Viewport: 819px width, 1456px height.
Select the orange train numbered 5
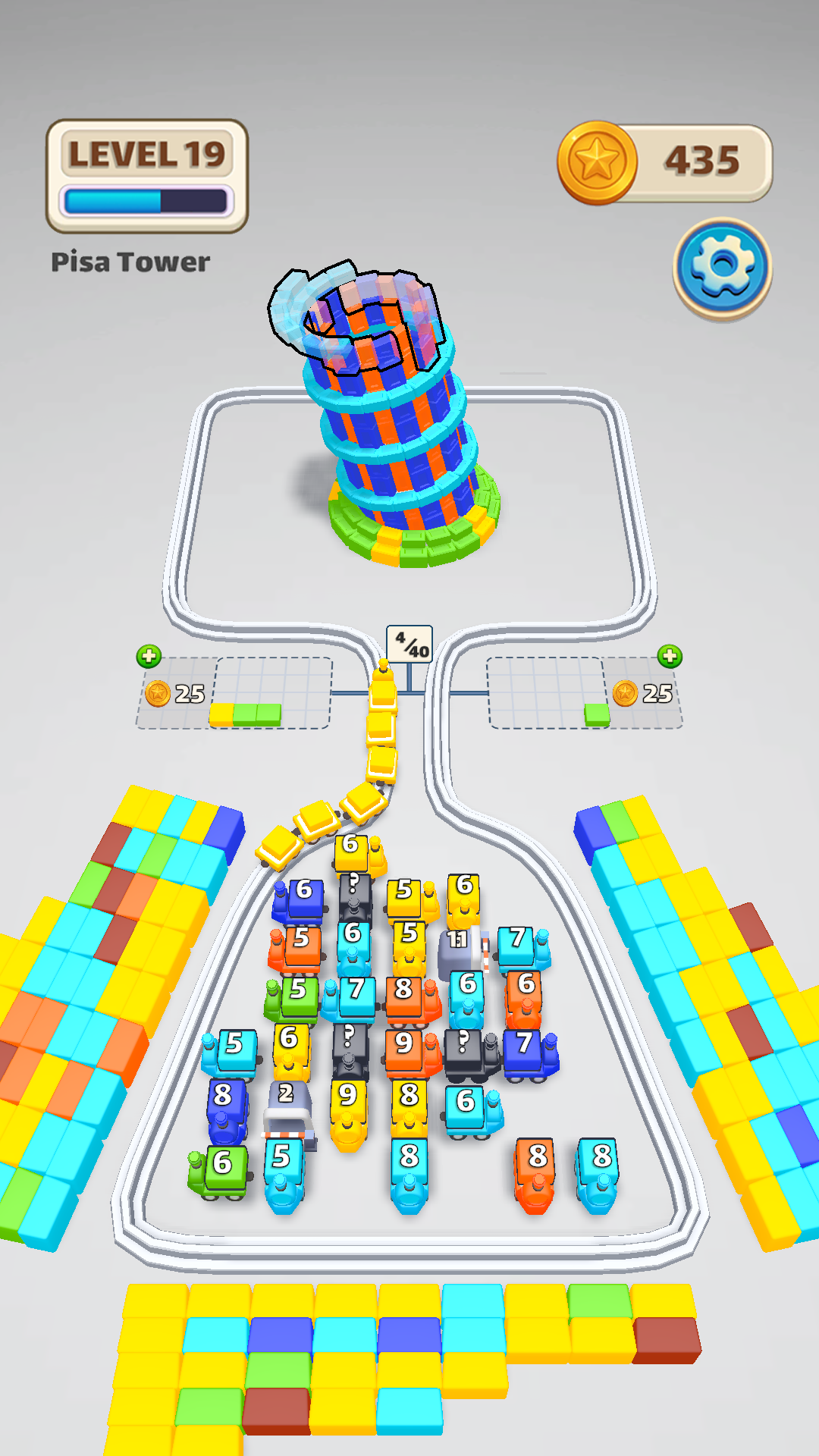point(297,946)
